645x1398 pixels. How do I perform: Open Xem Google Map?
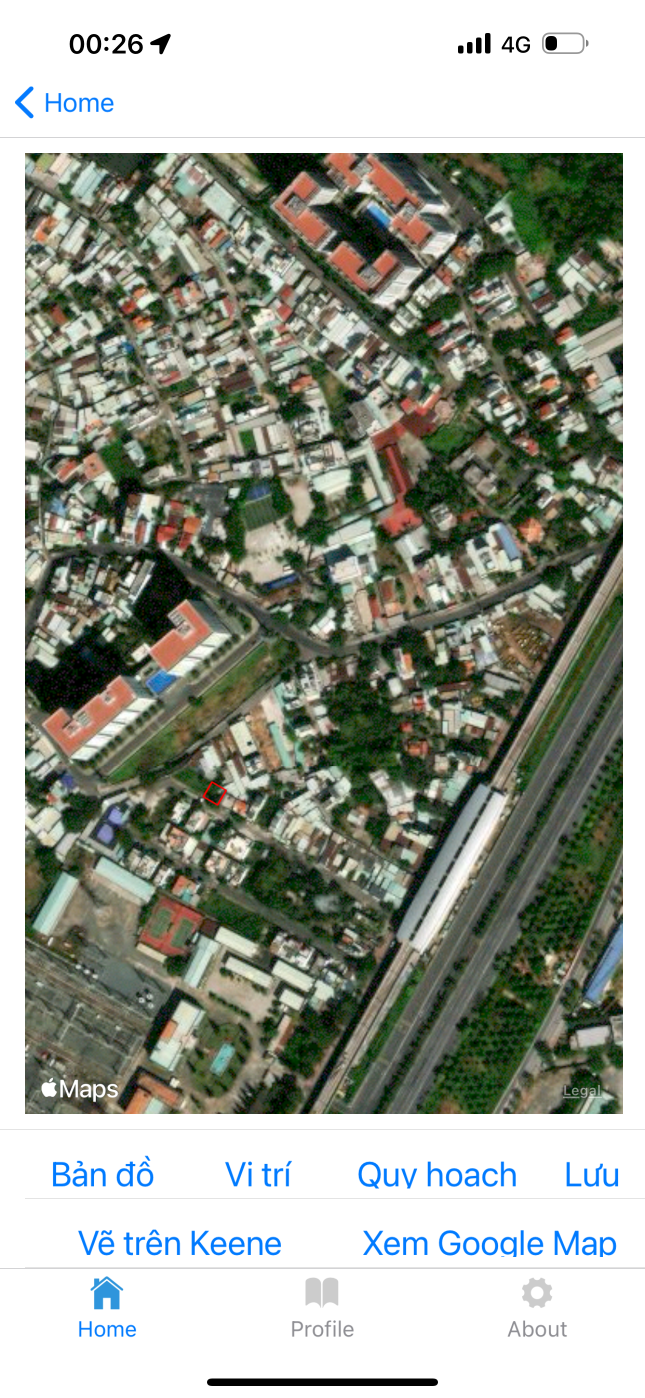point(489,1243)
